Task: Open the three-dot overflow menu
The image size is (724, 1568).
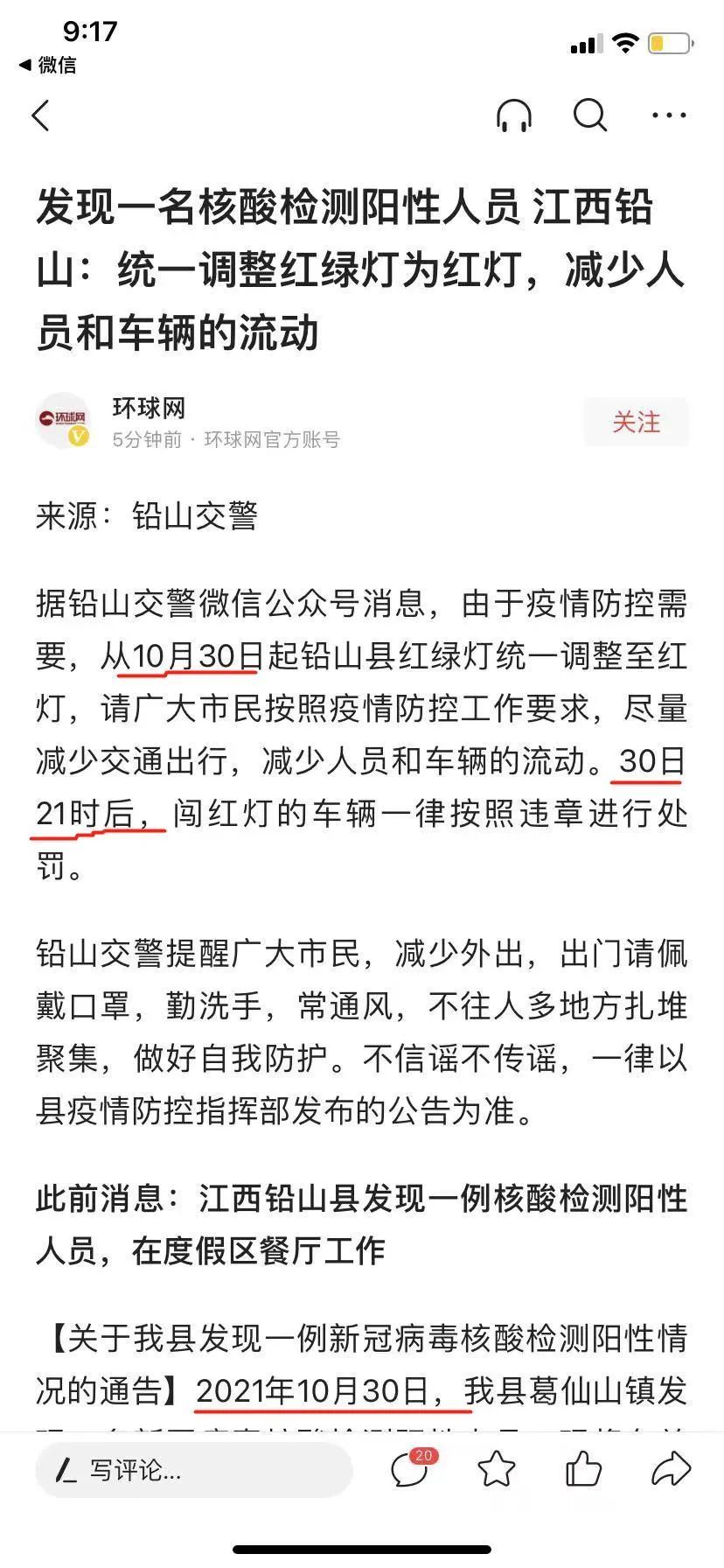Action: coord(669,115)
